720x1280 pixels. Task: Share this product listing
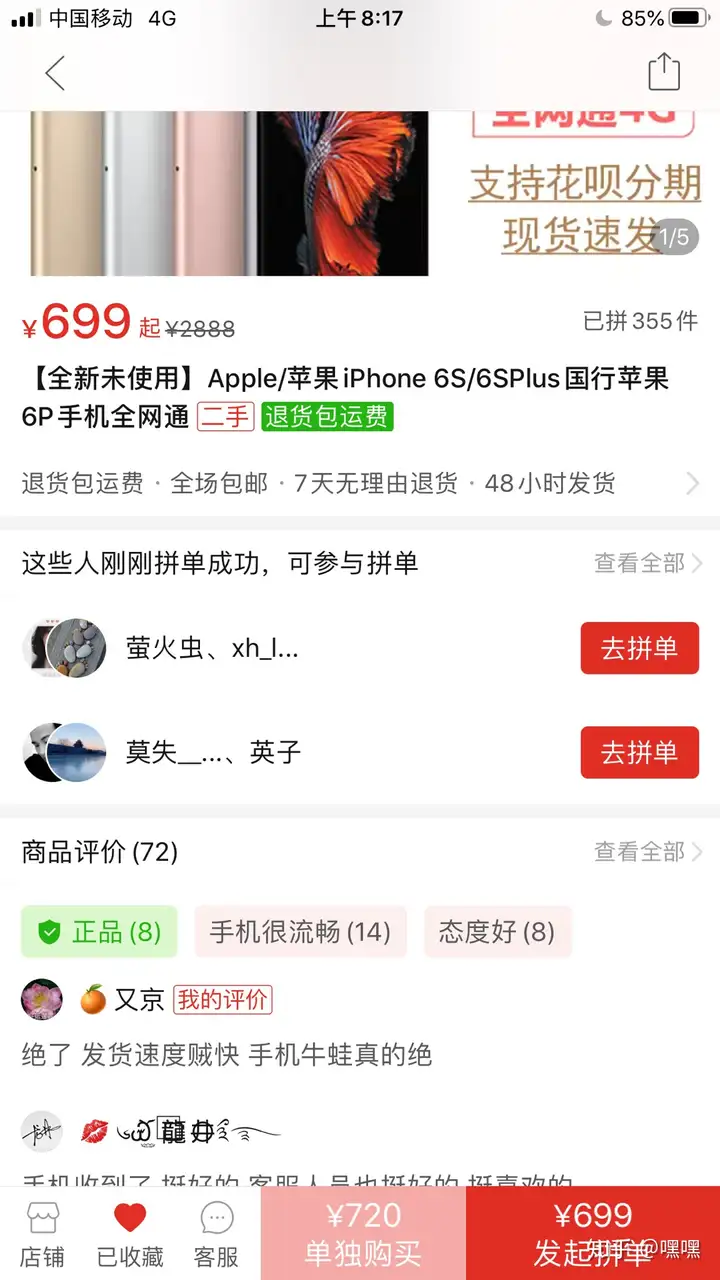click(x=663, y=72)
